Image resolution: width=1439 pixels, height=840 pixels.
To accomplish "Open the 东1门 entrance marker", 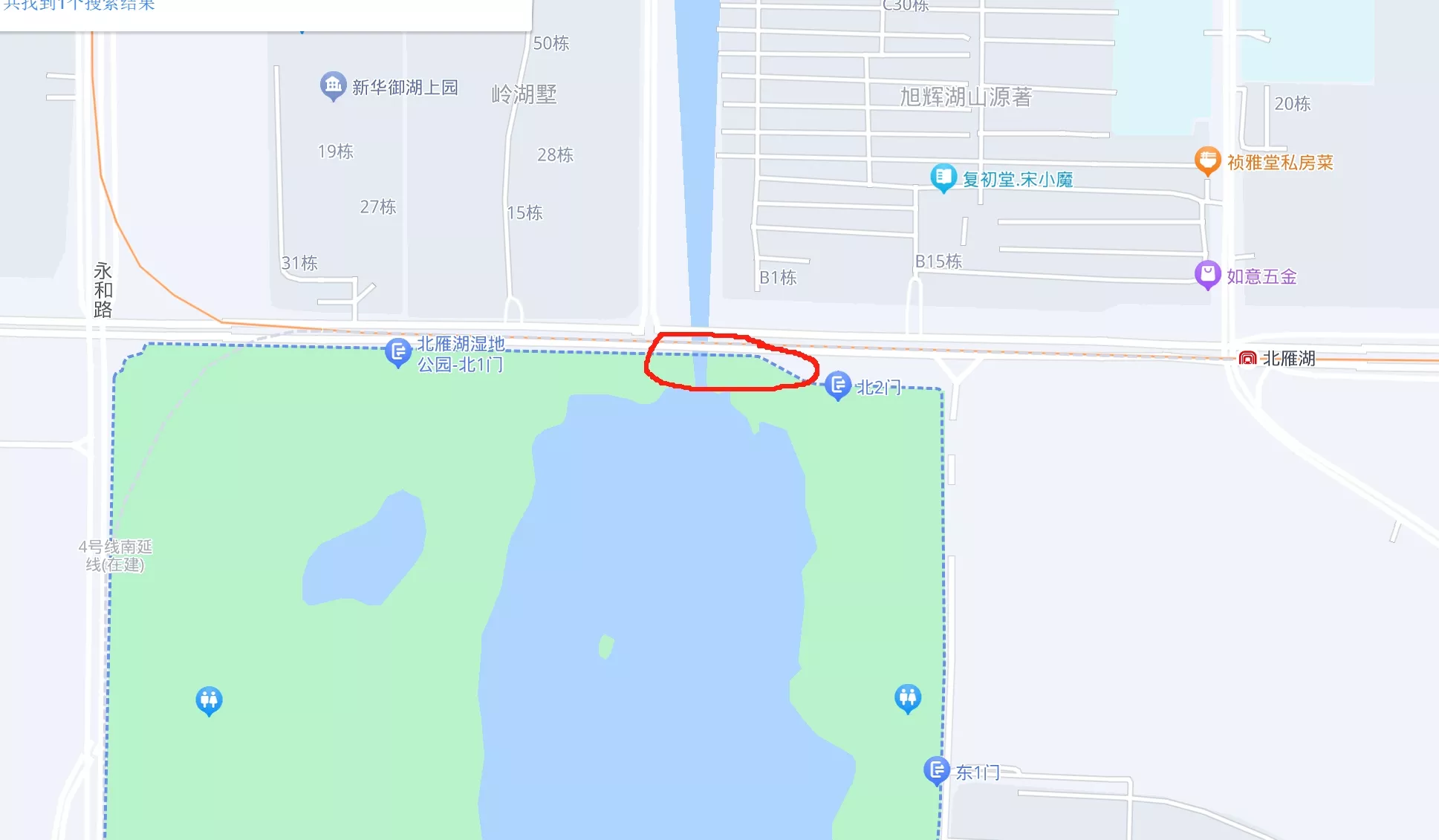I will coord(936,770).
